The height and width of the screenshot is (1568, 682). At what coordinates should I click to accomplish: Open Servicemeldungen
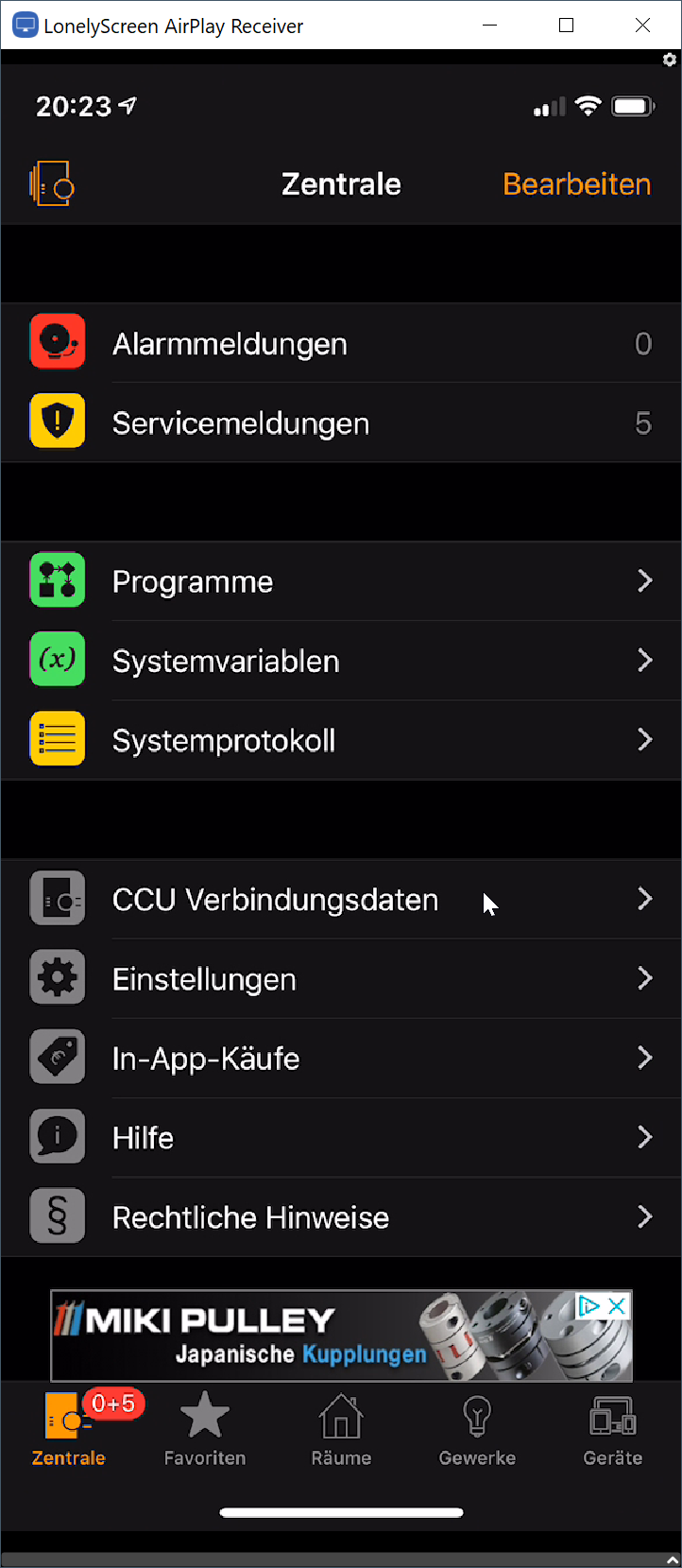coord(240,423)
